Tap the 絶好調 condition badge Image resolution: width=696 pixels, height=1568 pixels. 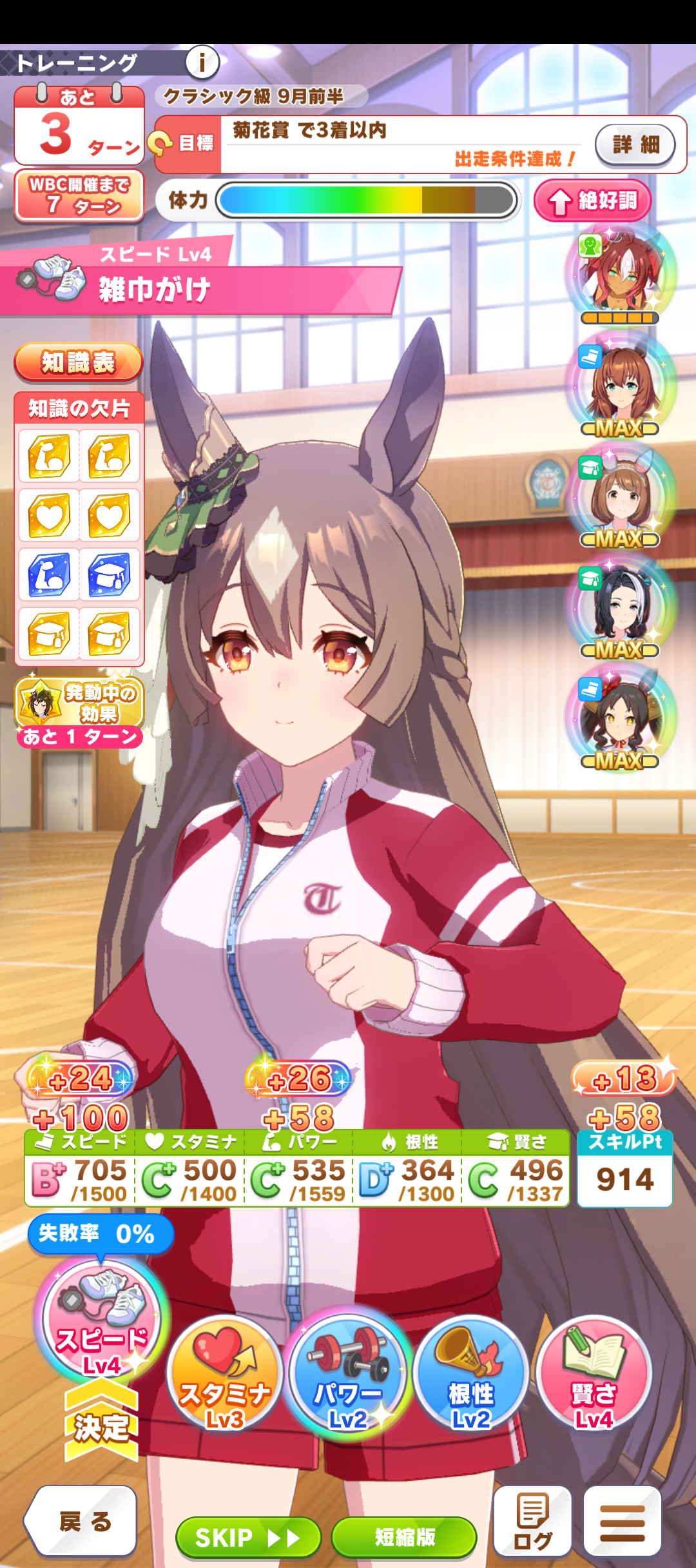592,201
